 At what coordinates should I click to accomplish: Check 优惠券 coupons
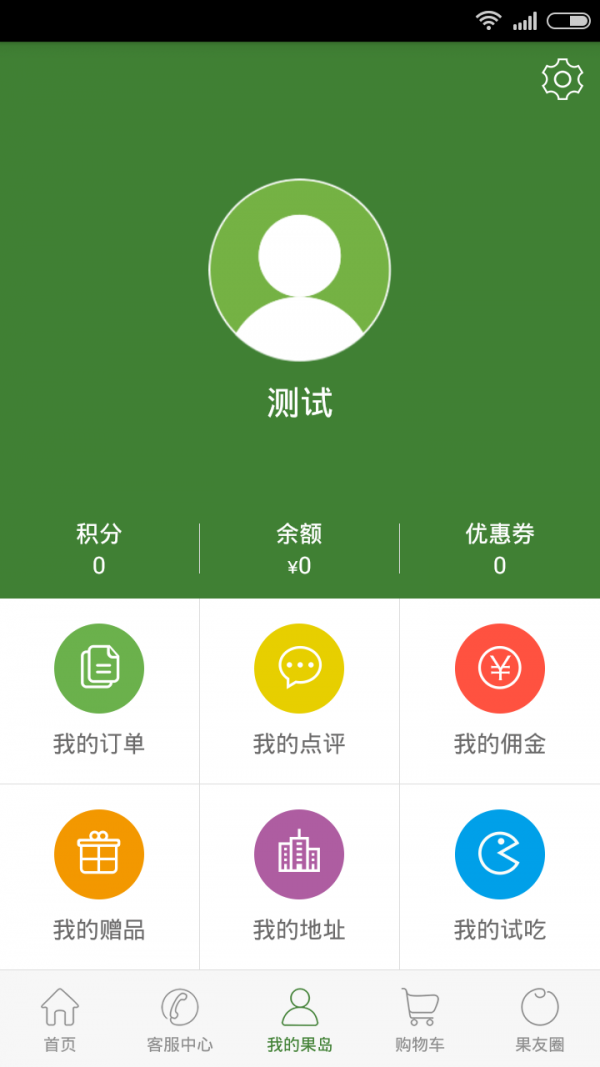[499, 549]
